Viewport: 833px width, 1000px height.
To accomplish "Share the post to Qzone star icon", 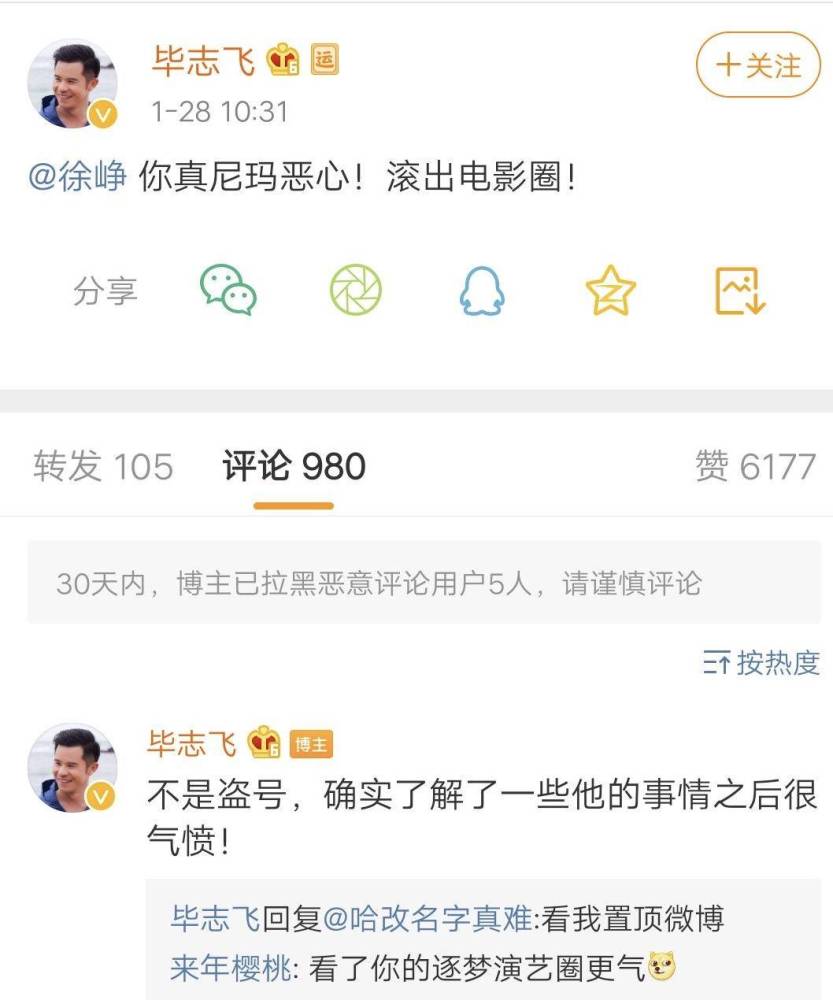I will pyautogui.click(x=610, y=291).
